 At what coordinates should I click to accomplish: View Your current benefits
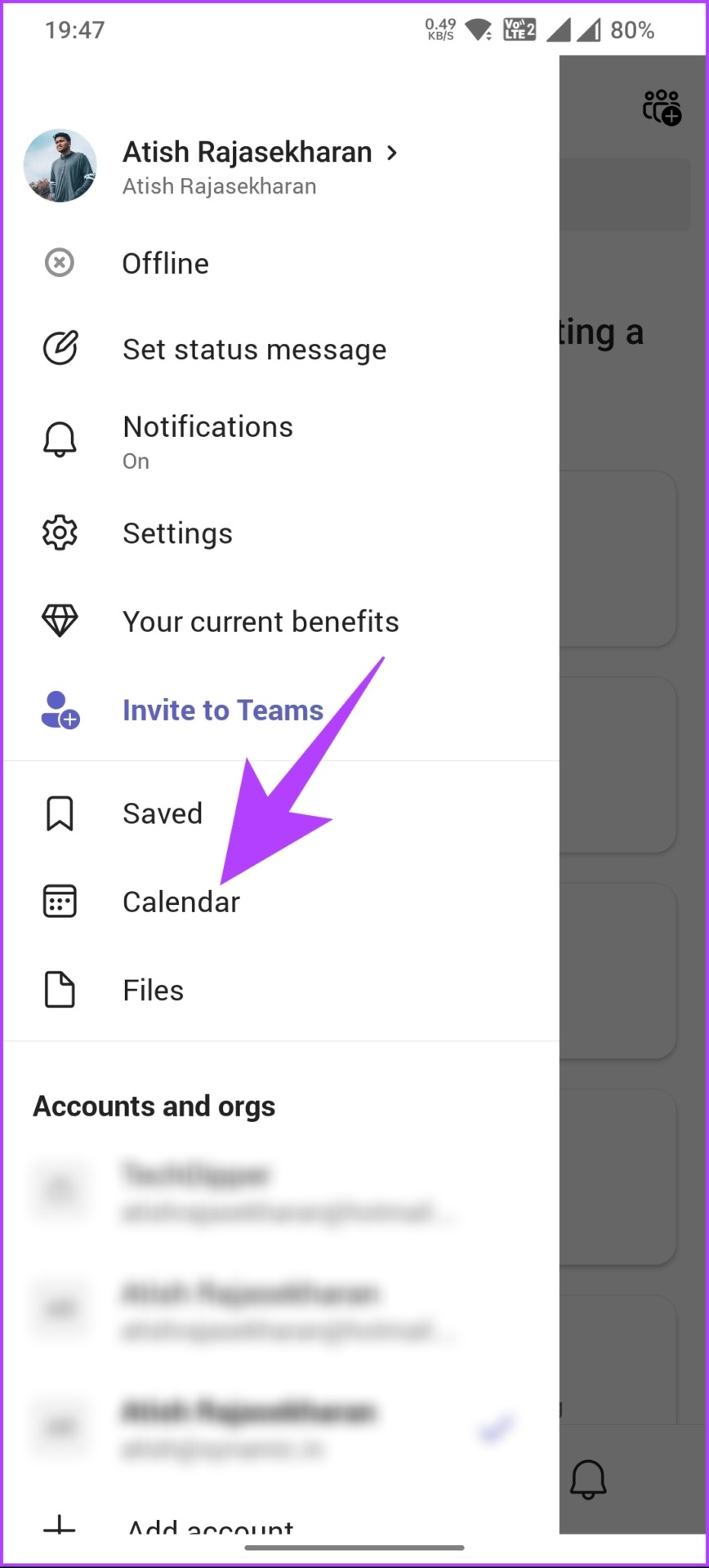click(x=281, y=621)
